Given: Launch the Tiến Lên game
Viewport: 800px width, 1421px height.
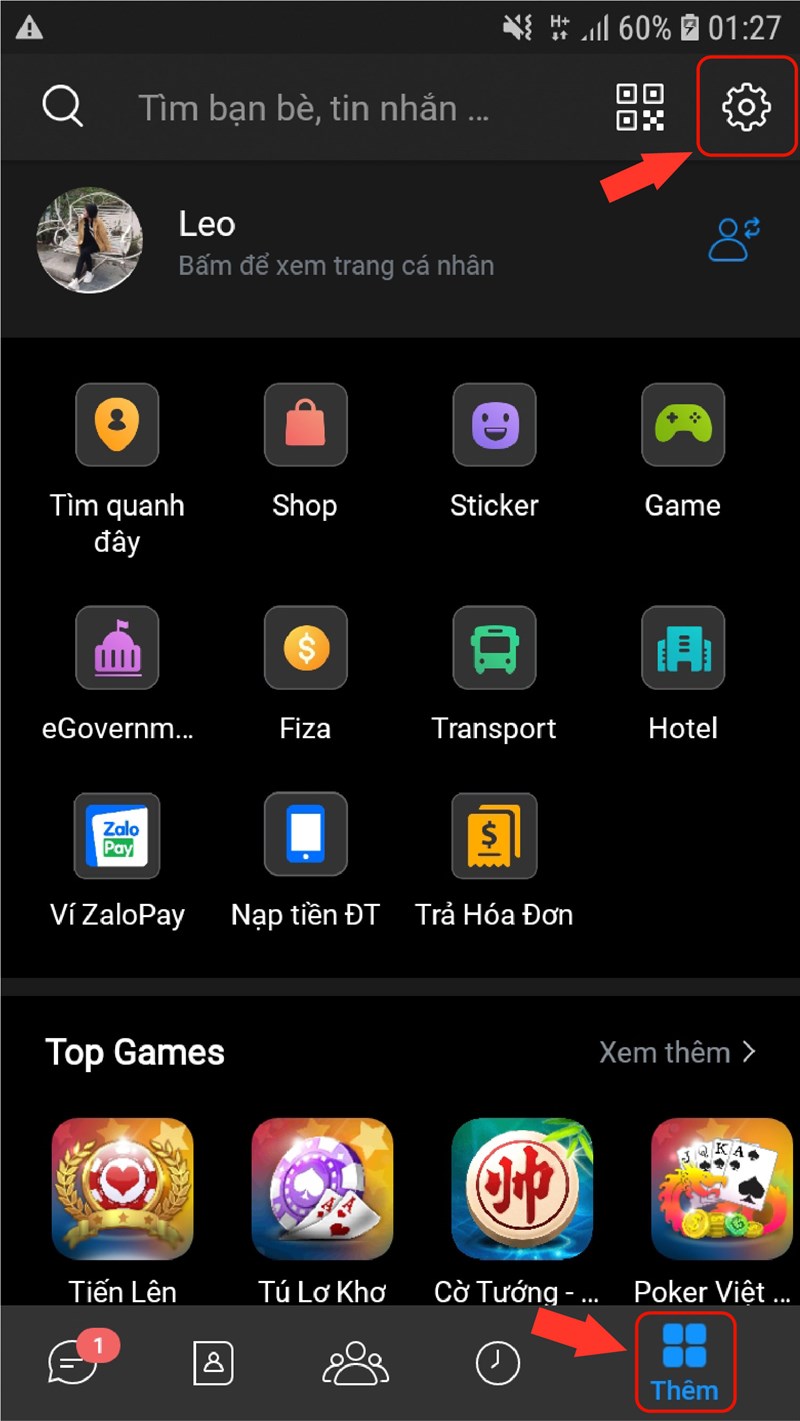Looking at the screenshot, I should 122,1188.
